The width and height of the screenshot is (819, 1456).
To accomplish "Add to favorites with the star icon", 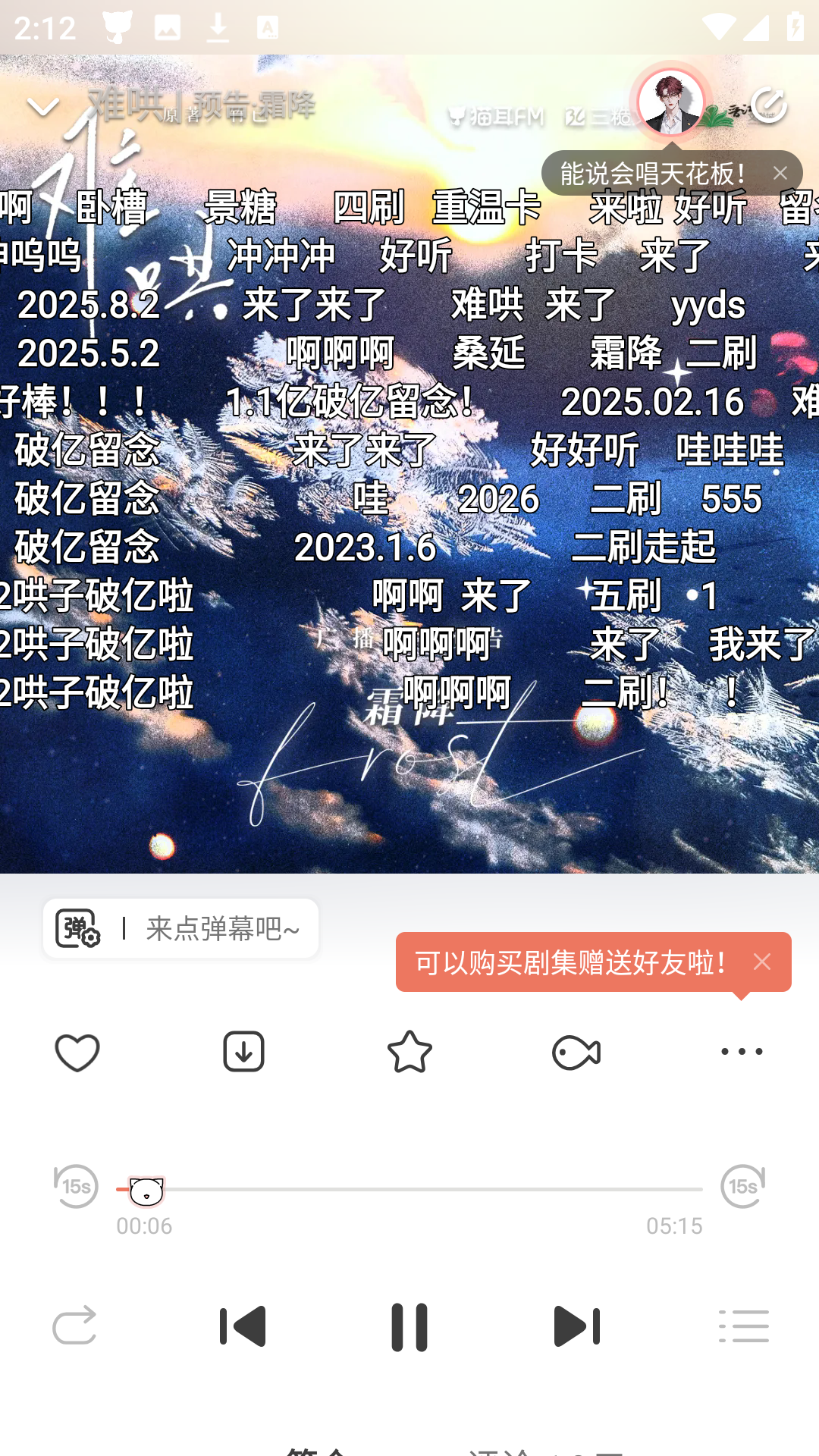I will tap(409, 1050).
